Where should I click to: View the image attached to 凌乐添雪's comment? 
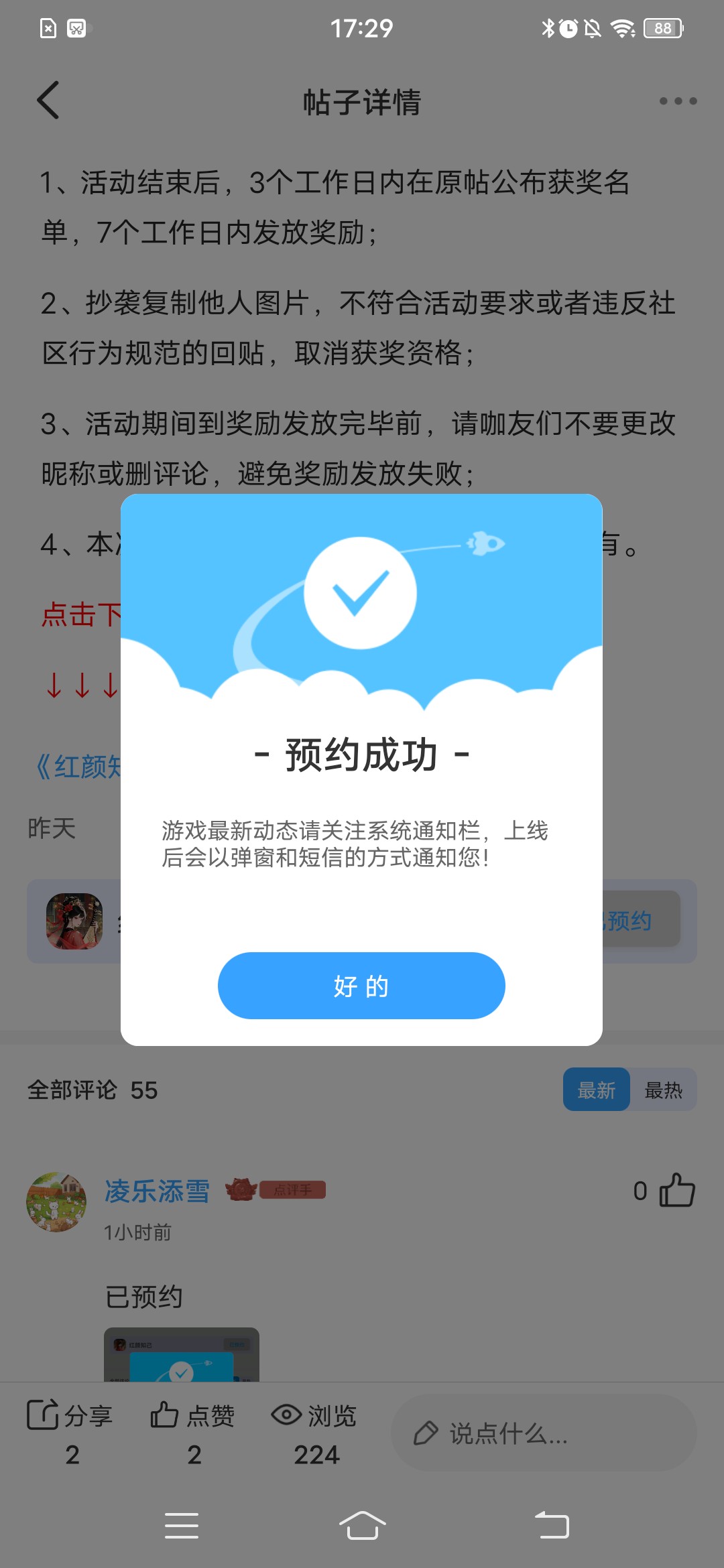[181, 1355]
